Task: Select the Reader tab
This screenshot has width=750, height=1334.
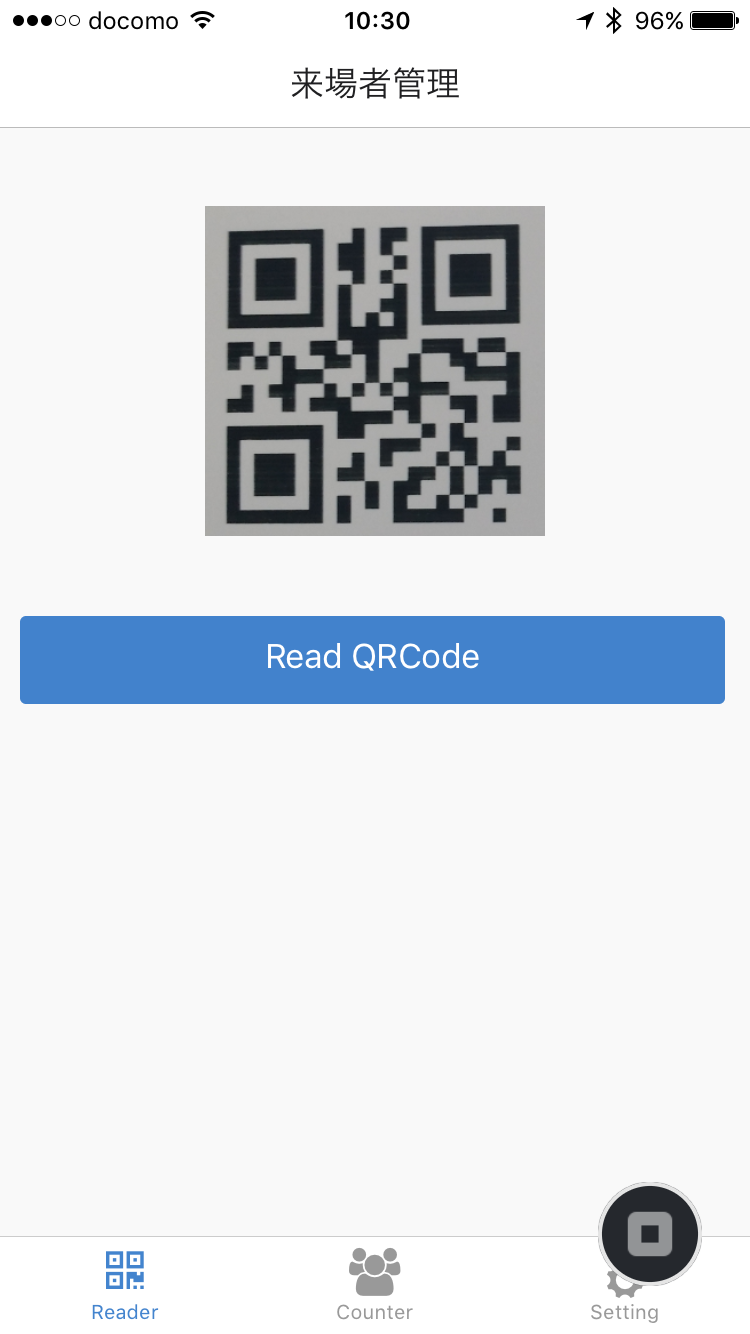Action: click(125, 1286)
